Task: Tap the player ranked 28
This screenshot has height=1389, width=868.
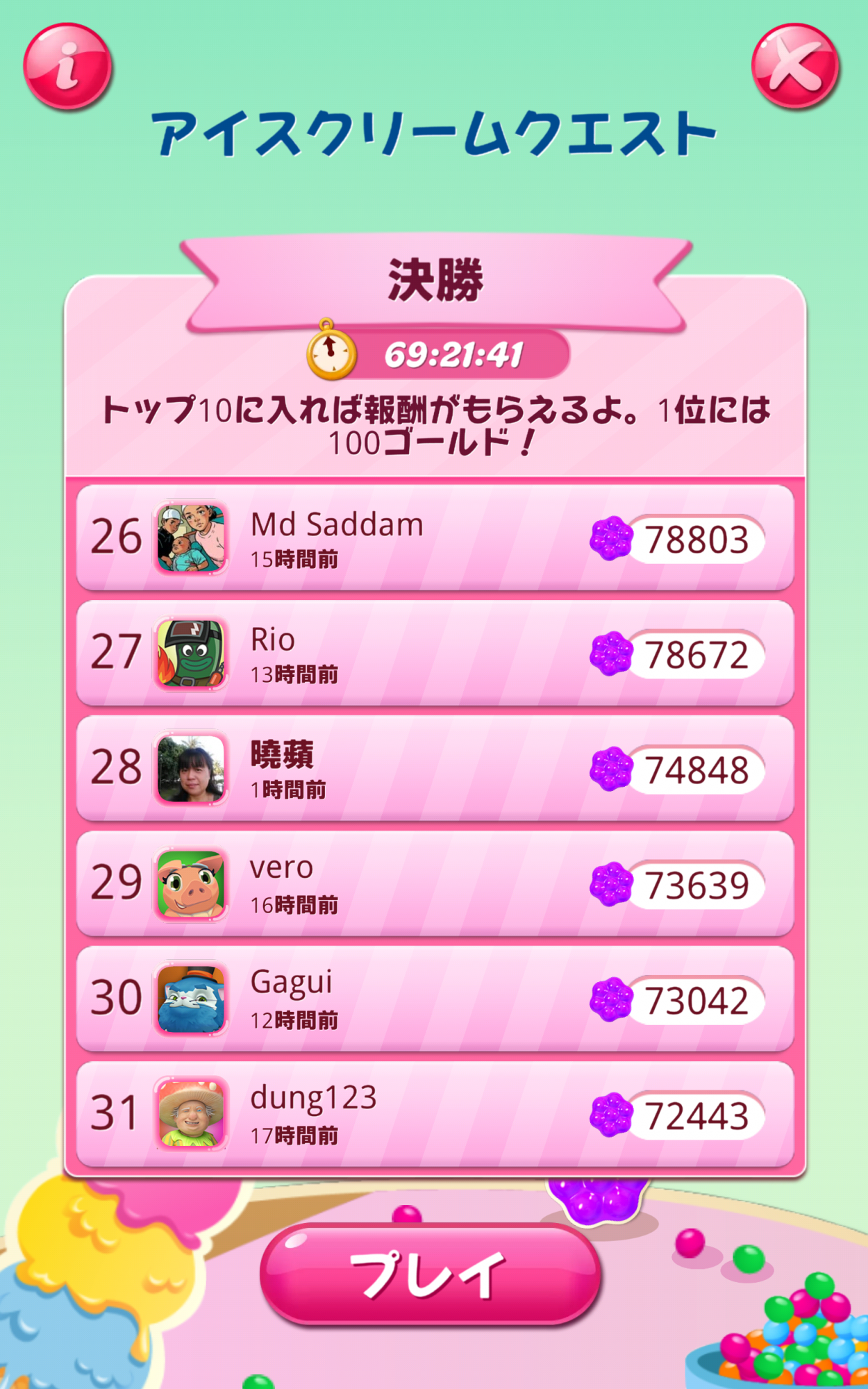Action: (x=434, y=769)
